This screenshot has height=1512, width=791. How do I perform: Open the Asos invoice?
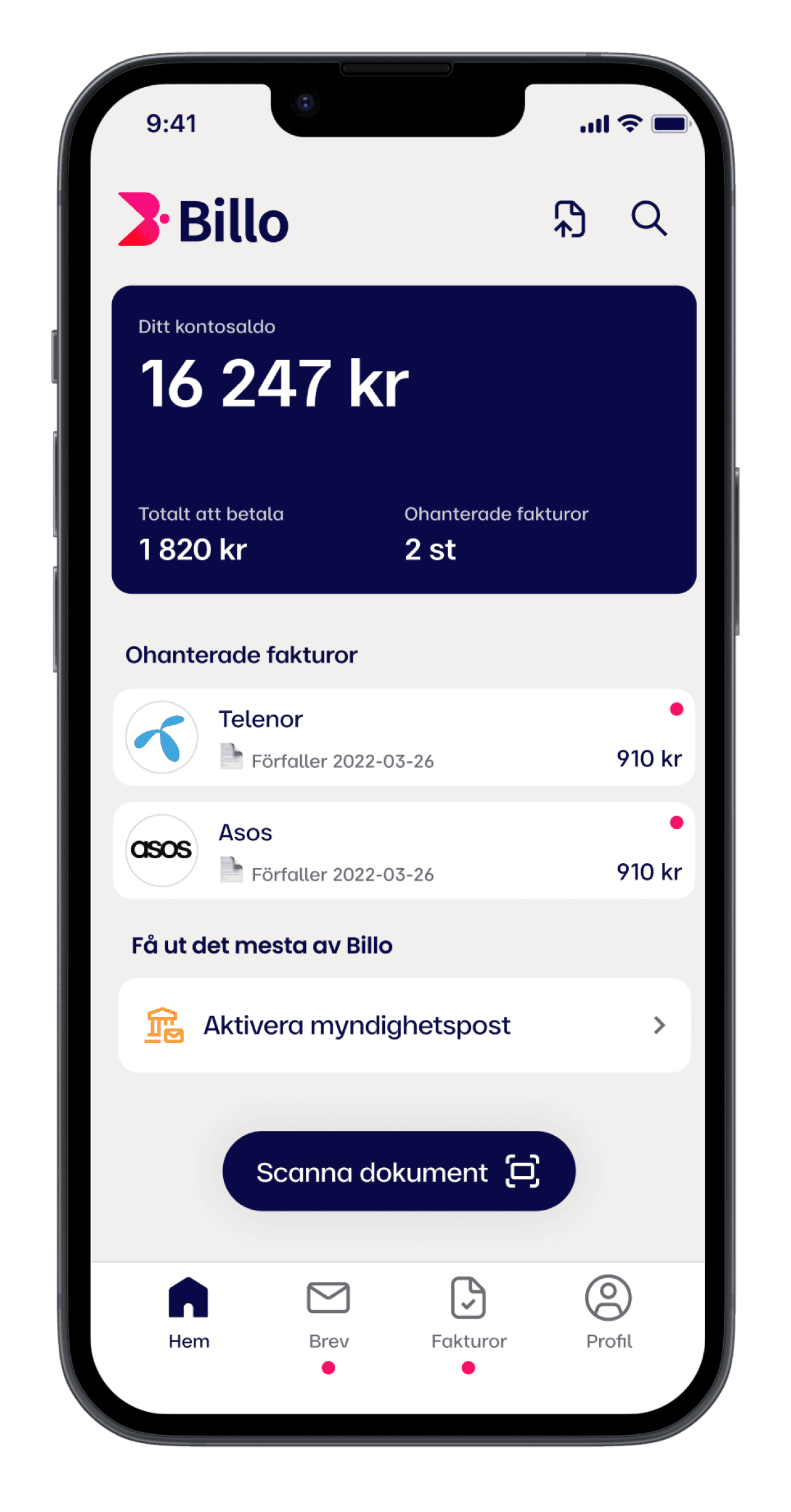point(404,851)
